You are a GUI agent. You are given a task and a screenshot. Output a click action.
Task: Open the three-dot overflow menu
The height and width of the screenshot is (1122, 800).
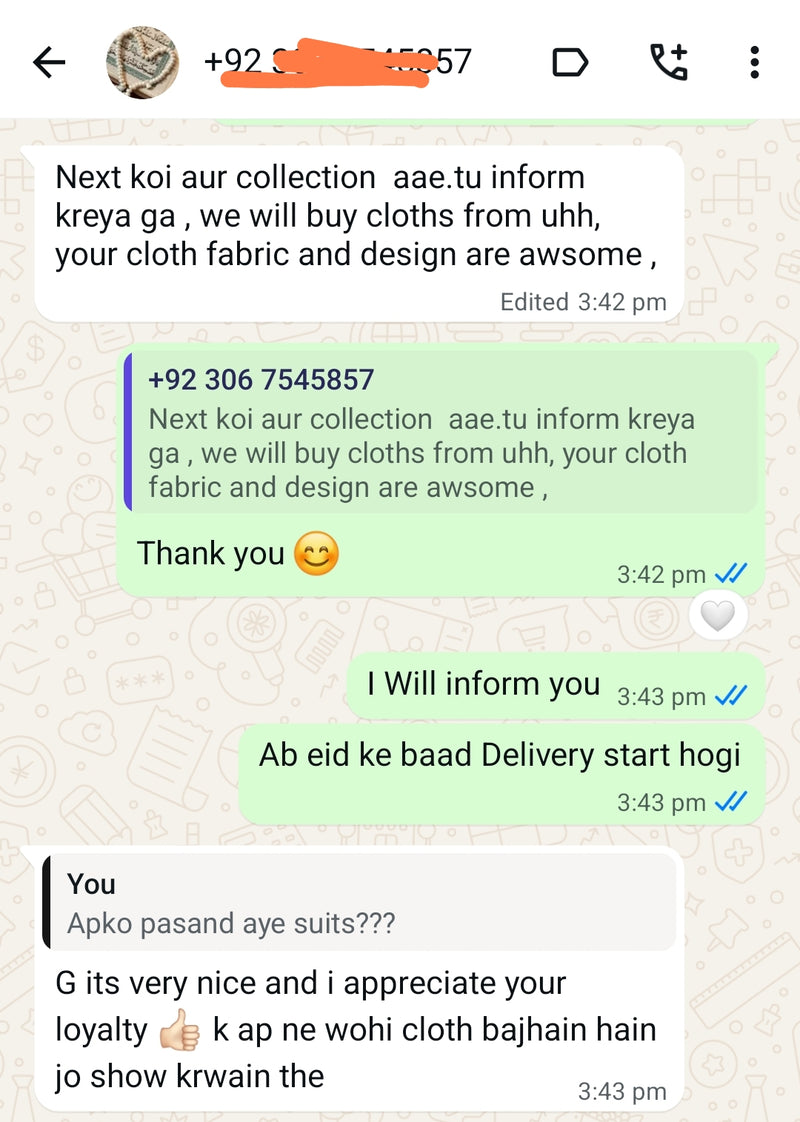click(x=755, y=61)
